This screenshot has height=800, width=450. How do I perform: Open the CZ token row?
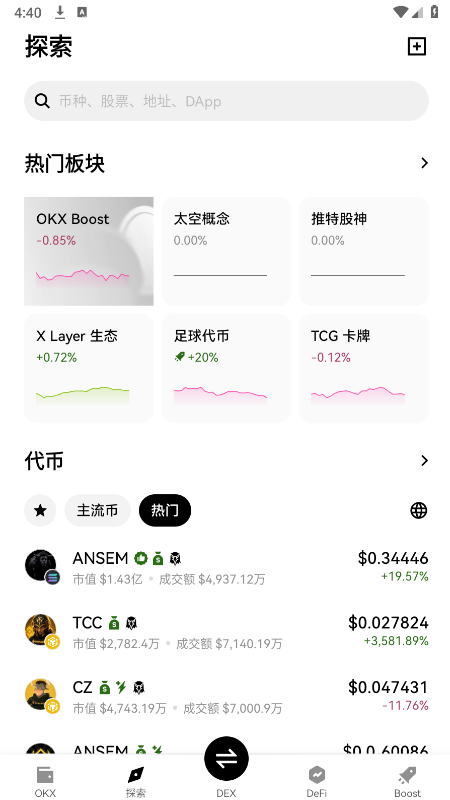226,697
